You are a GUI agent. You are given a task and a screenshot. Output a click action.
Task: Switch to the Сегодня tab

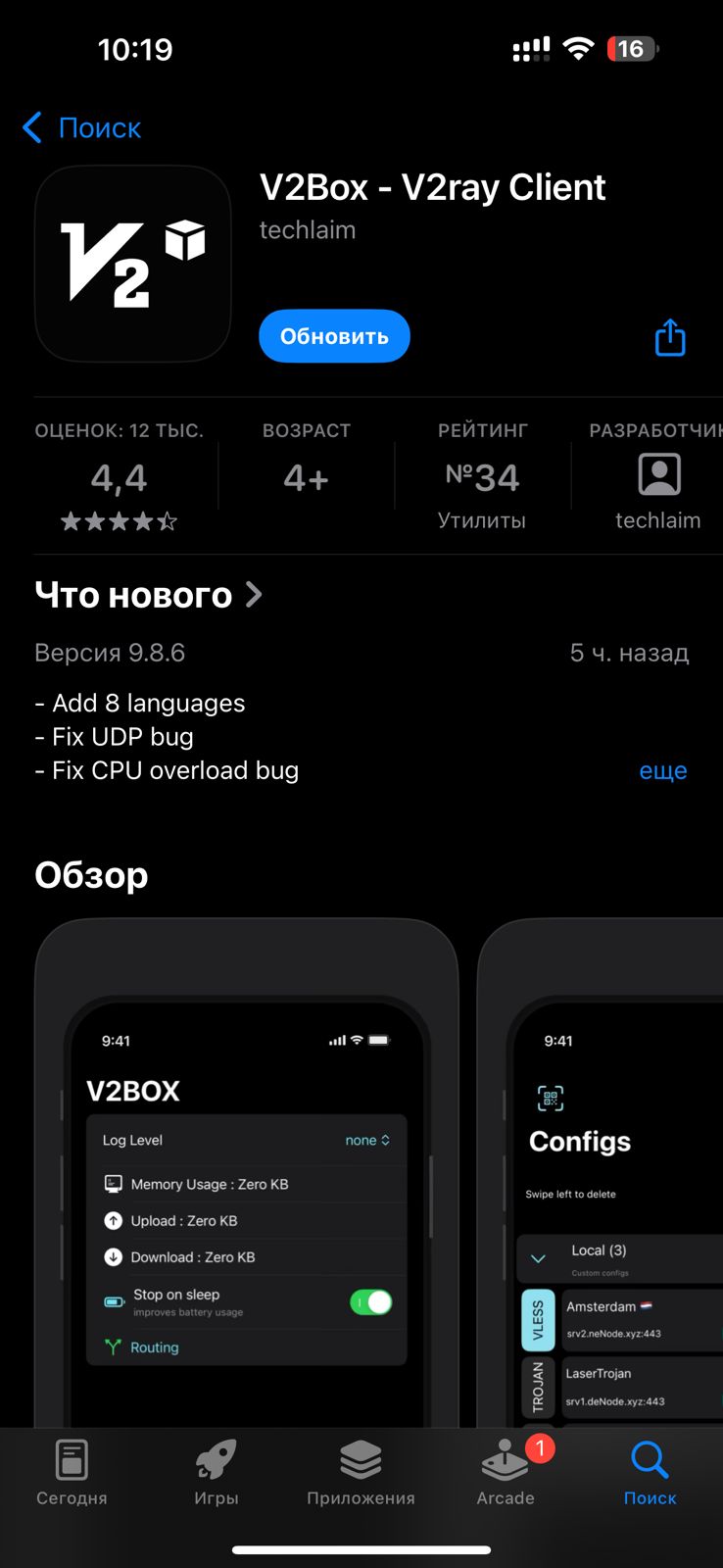tap(72, 1472)
